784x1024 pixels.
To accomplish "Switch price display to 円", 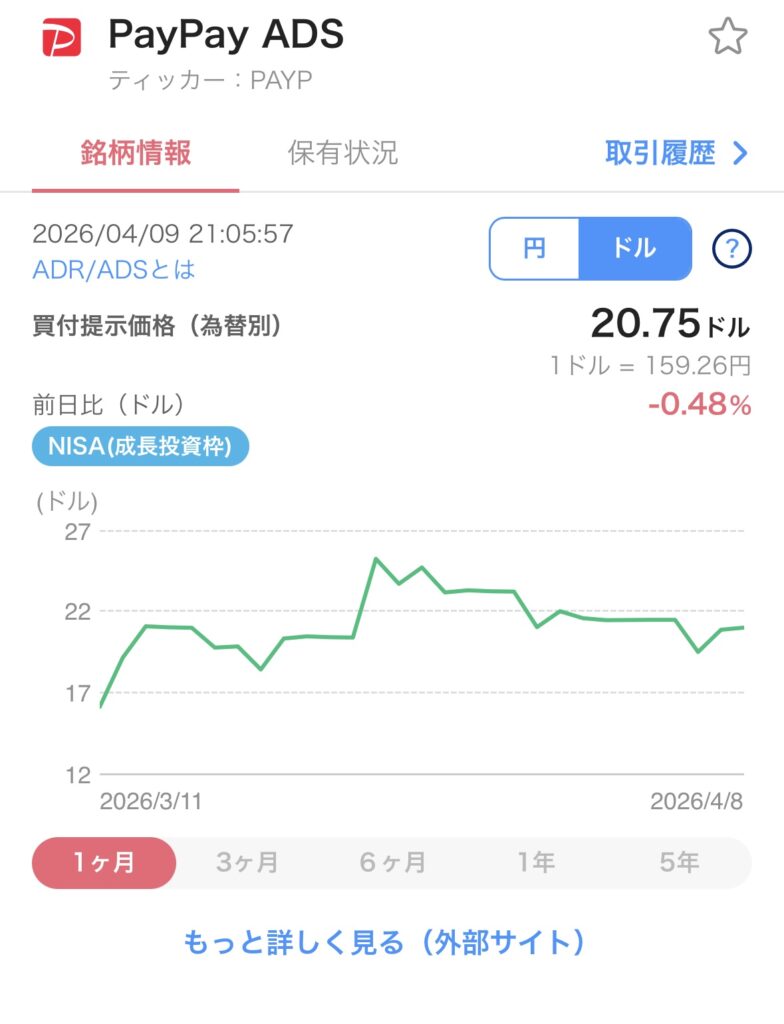I will (x=535, y=249).
